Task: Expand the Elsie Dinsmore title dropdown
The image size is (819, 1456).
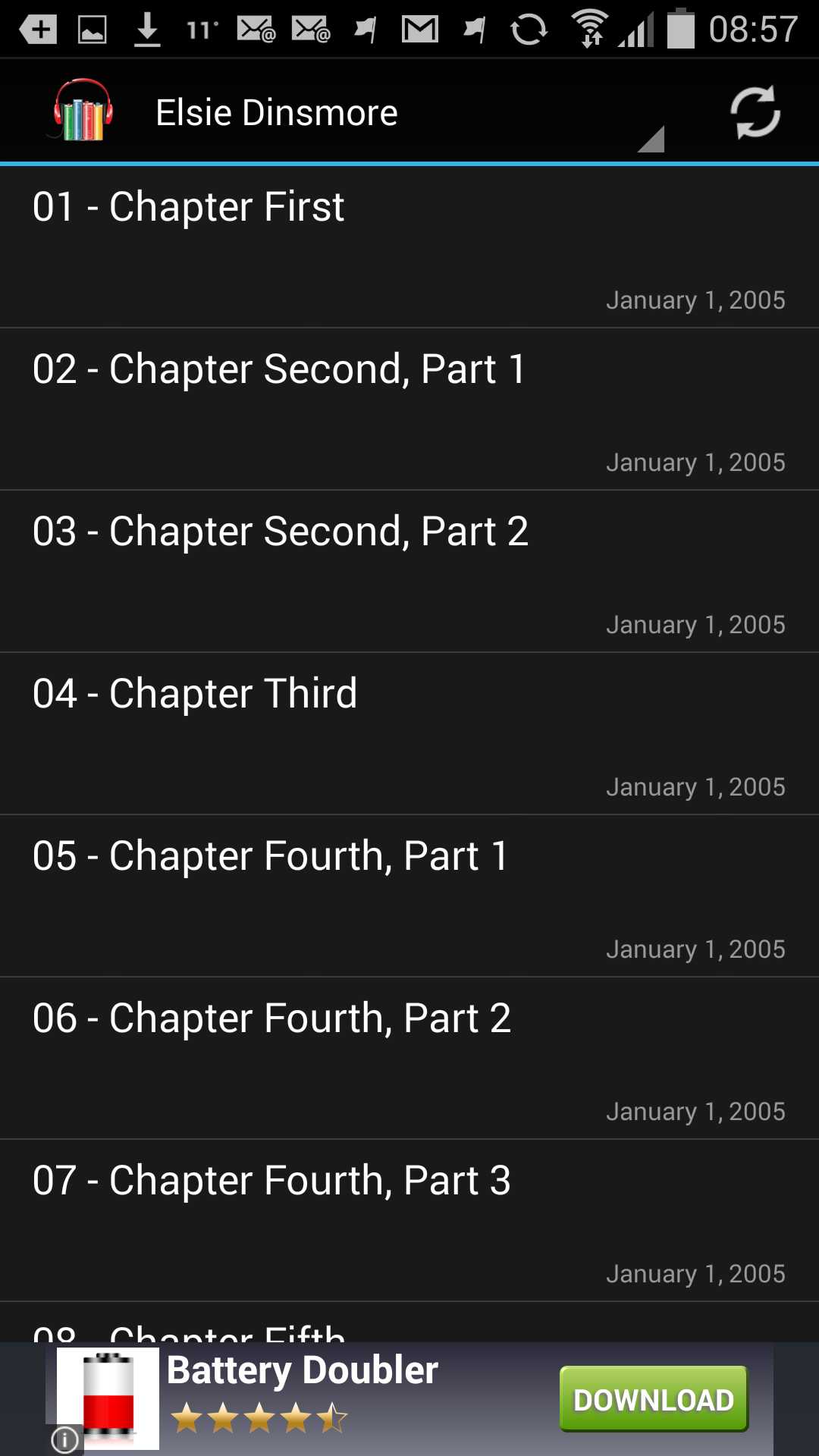Action: click(x=409, y=113)
